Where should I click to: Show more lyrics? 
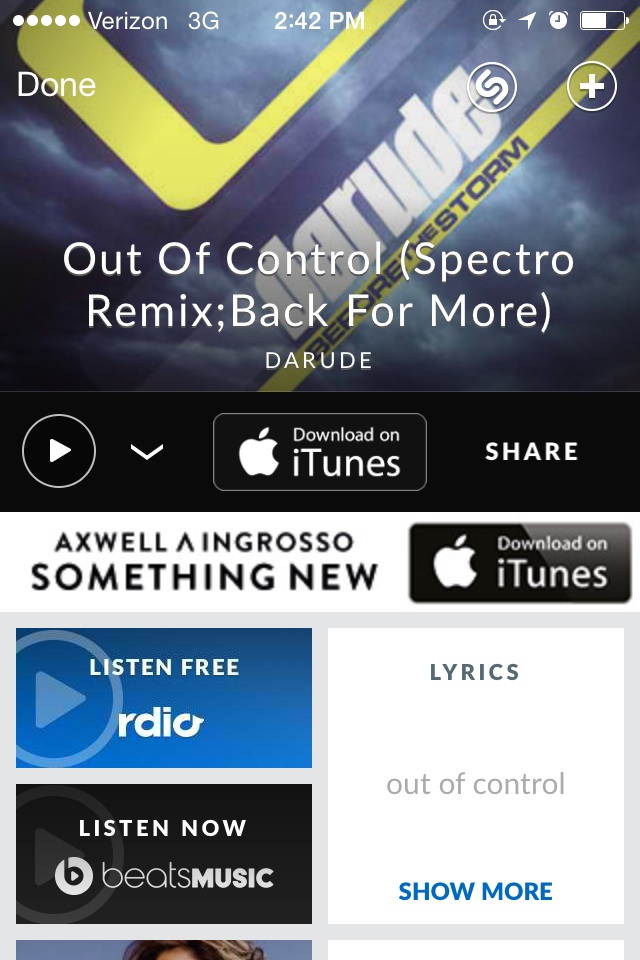475,891
